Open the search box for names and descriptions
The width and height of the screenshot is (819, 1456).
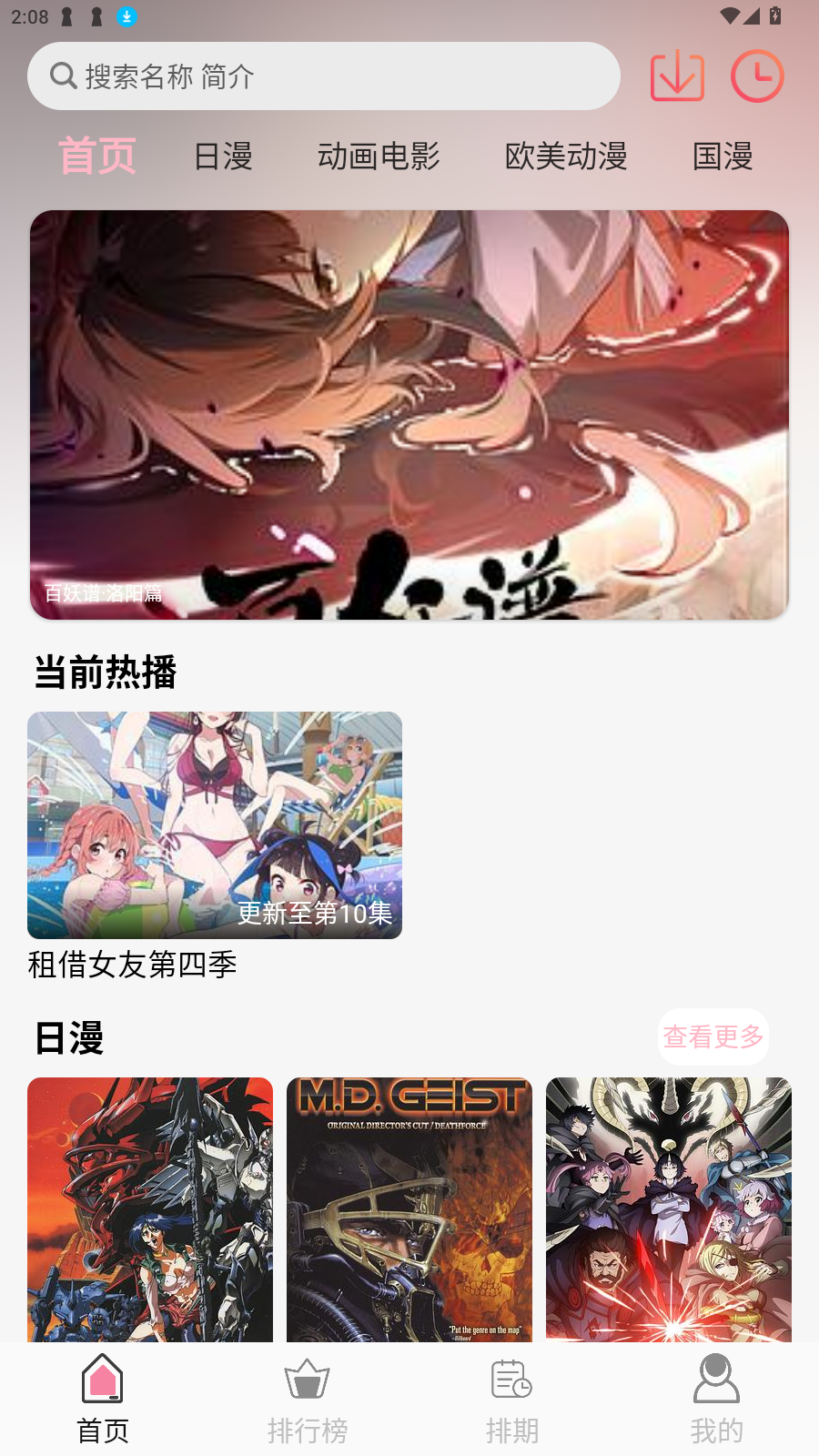[323, 76]
